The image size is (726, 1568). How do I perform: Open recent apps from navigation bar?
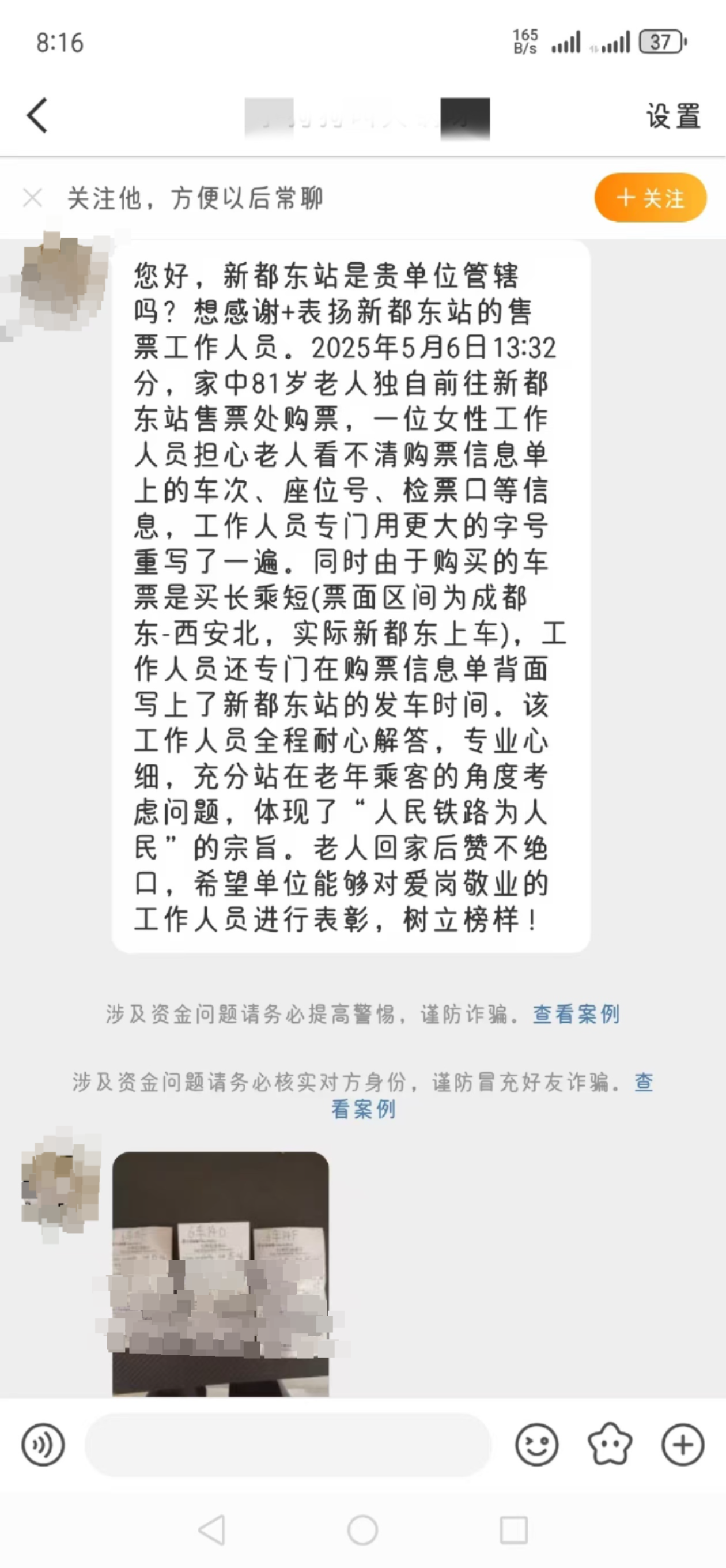[x=513, y=1529]
